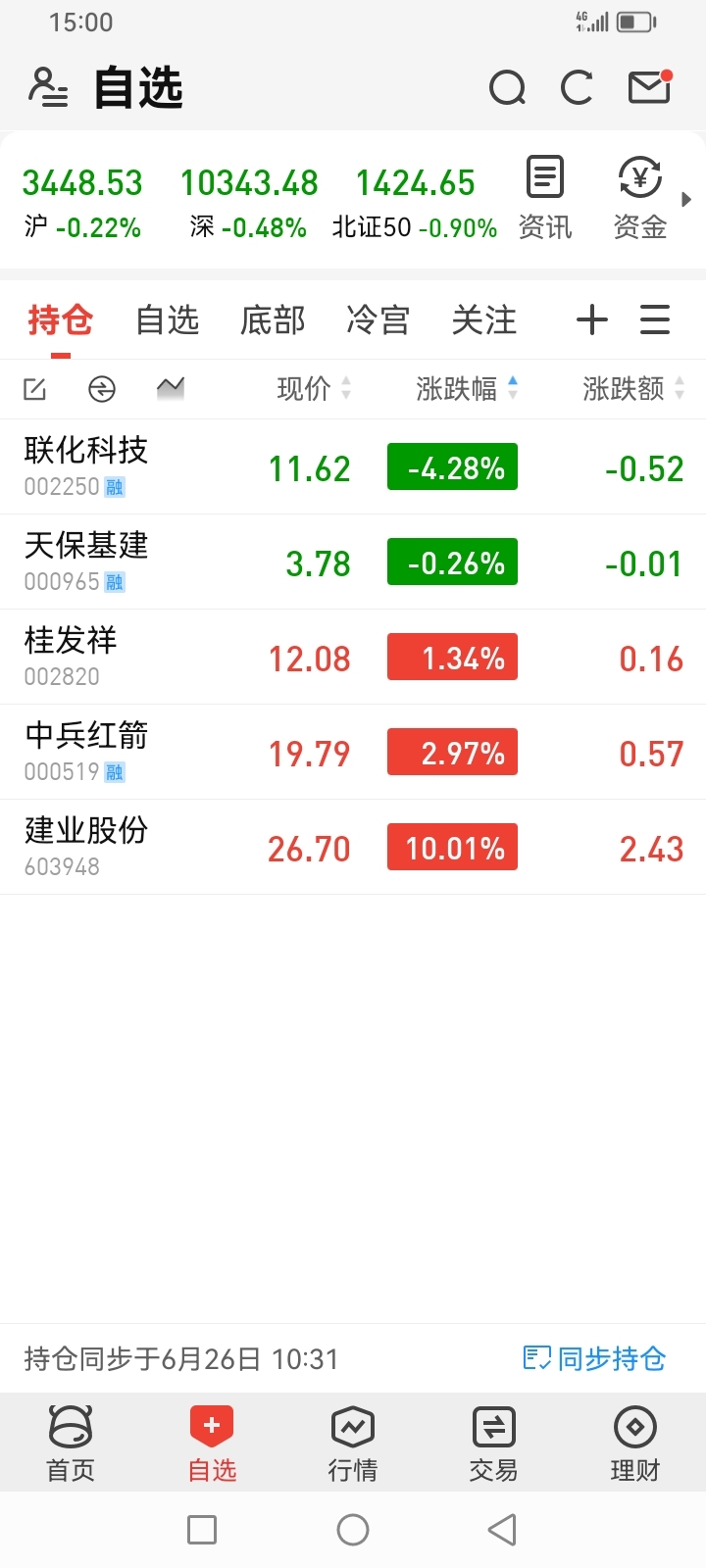Open 联化科技 stock details
The height and width of the screenshot is (1568, 706).
click(353, 466)
